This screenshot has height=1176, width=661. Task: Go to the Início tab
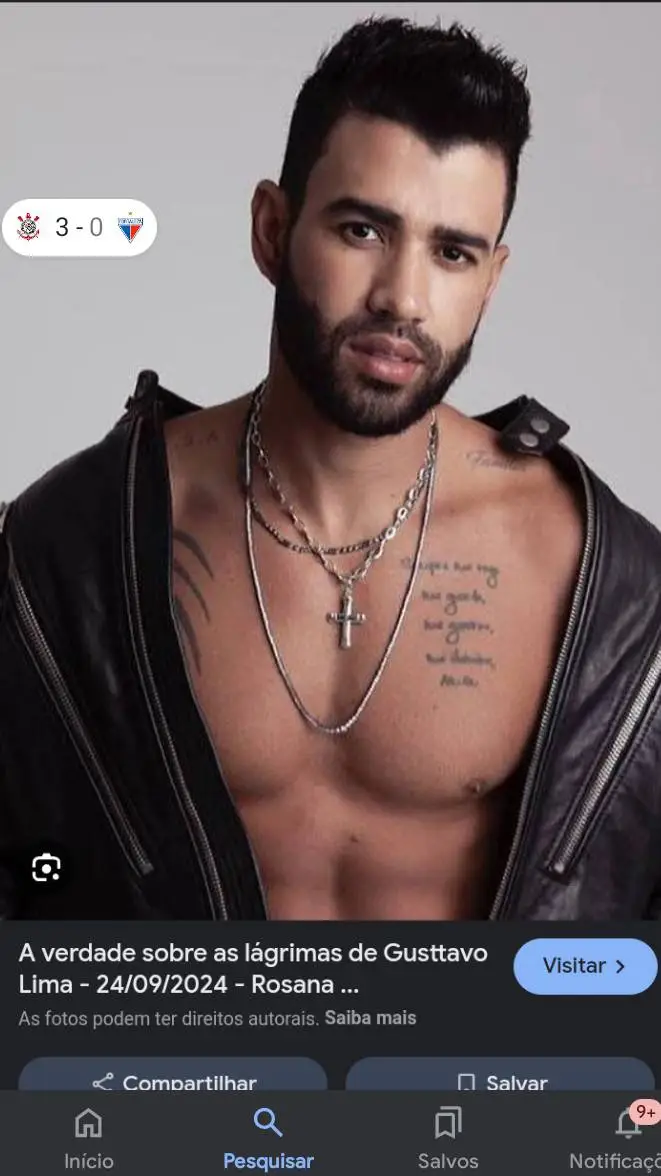coord(89,1138)
